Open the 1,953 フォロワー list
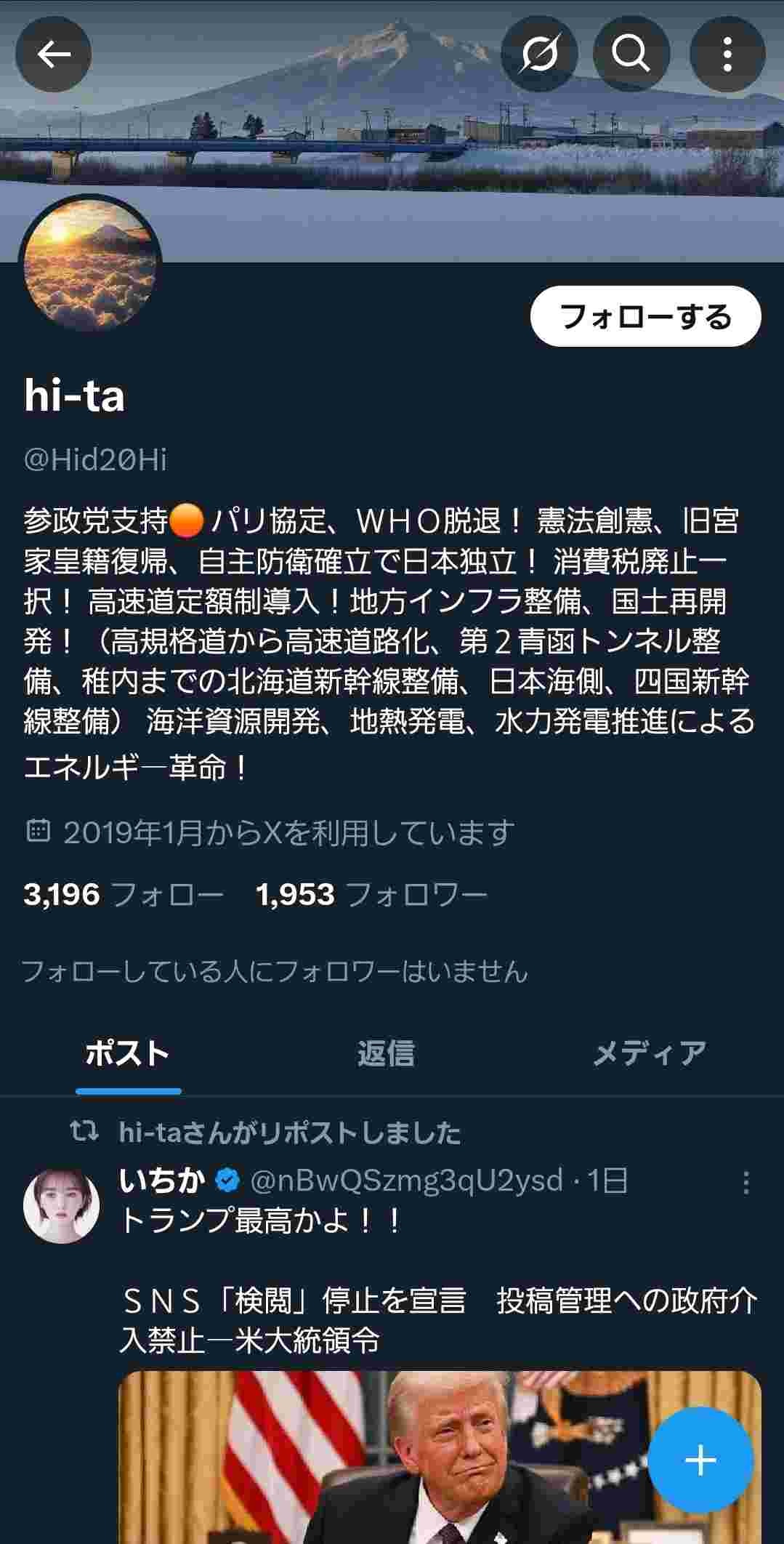 point(371,894)
